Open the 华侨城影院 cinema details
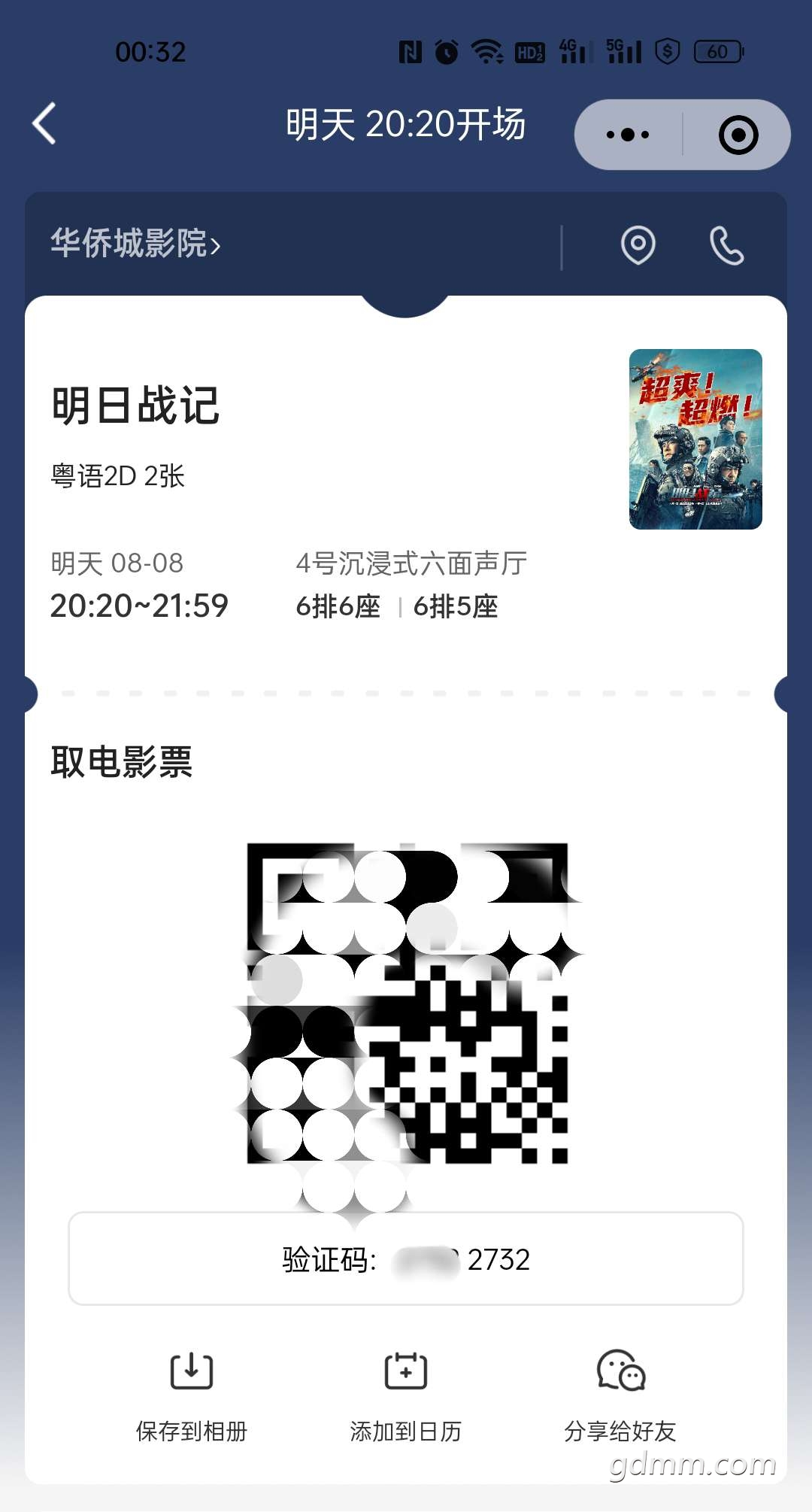The width and height of the screenshot is (812, 1512). (x=135, y=244)
